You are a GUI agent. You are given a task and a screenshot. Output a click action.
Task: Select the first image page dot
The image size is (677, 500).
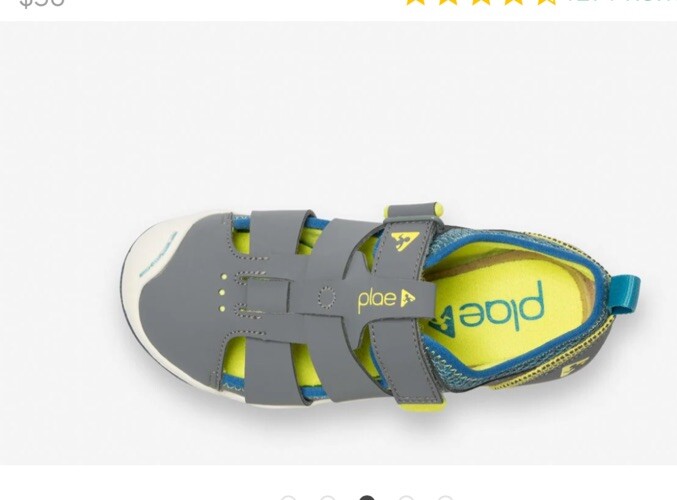288,498
